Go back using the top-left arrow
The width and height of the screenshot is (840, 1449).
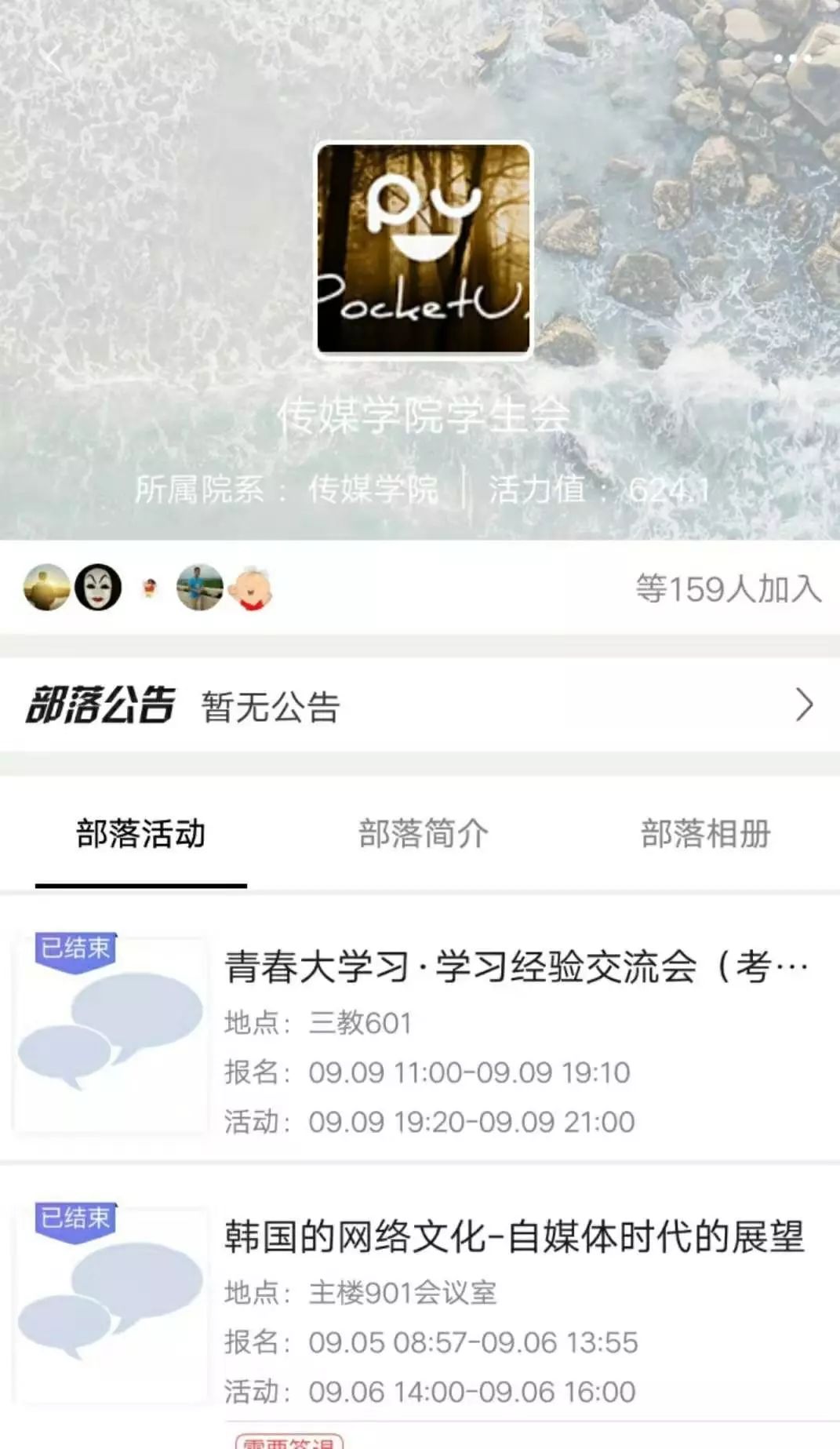pos(52,59)
